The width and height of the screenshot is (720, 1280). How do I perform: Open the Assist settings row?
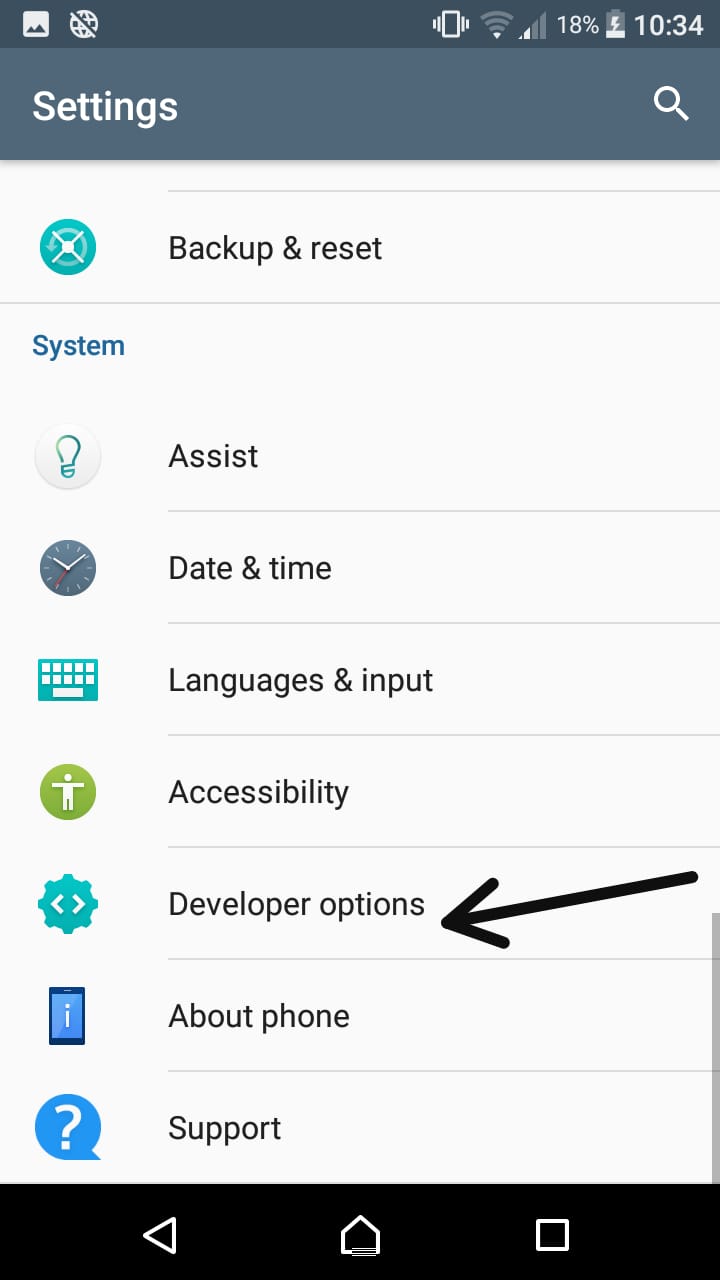coord(360,456)
